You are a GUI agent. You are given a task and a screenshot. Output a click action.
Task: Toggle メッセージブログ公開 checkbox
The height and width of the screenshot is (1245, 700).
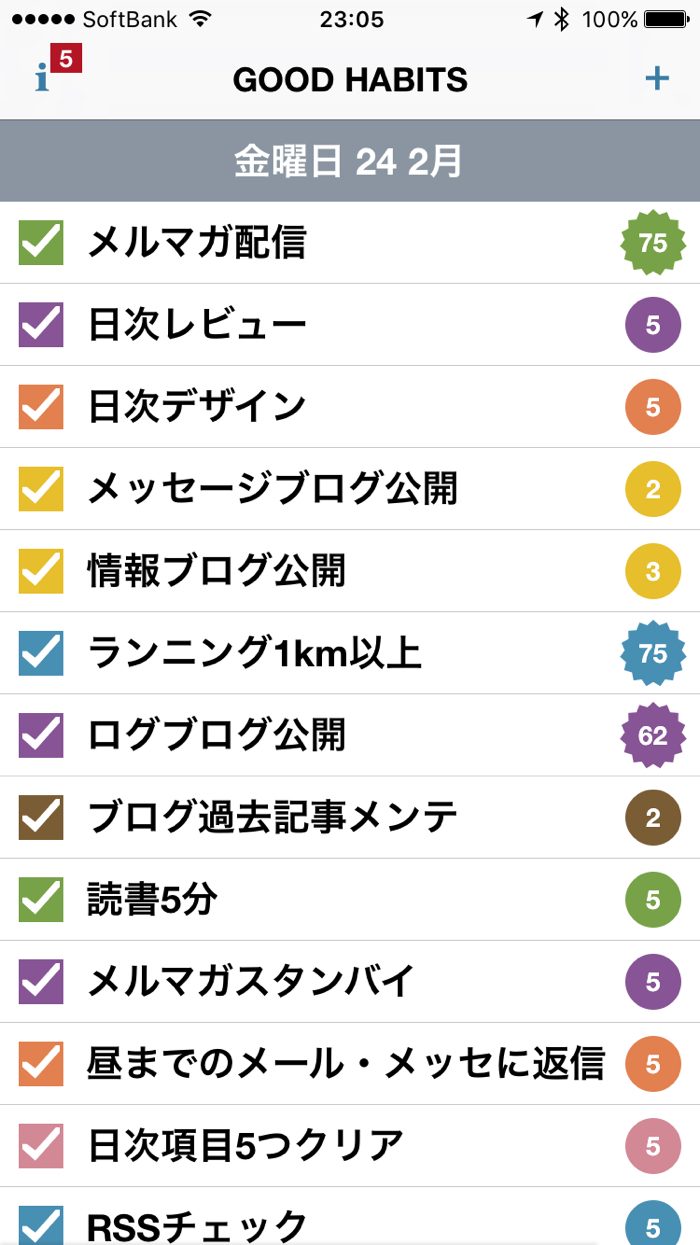point(41,489)
